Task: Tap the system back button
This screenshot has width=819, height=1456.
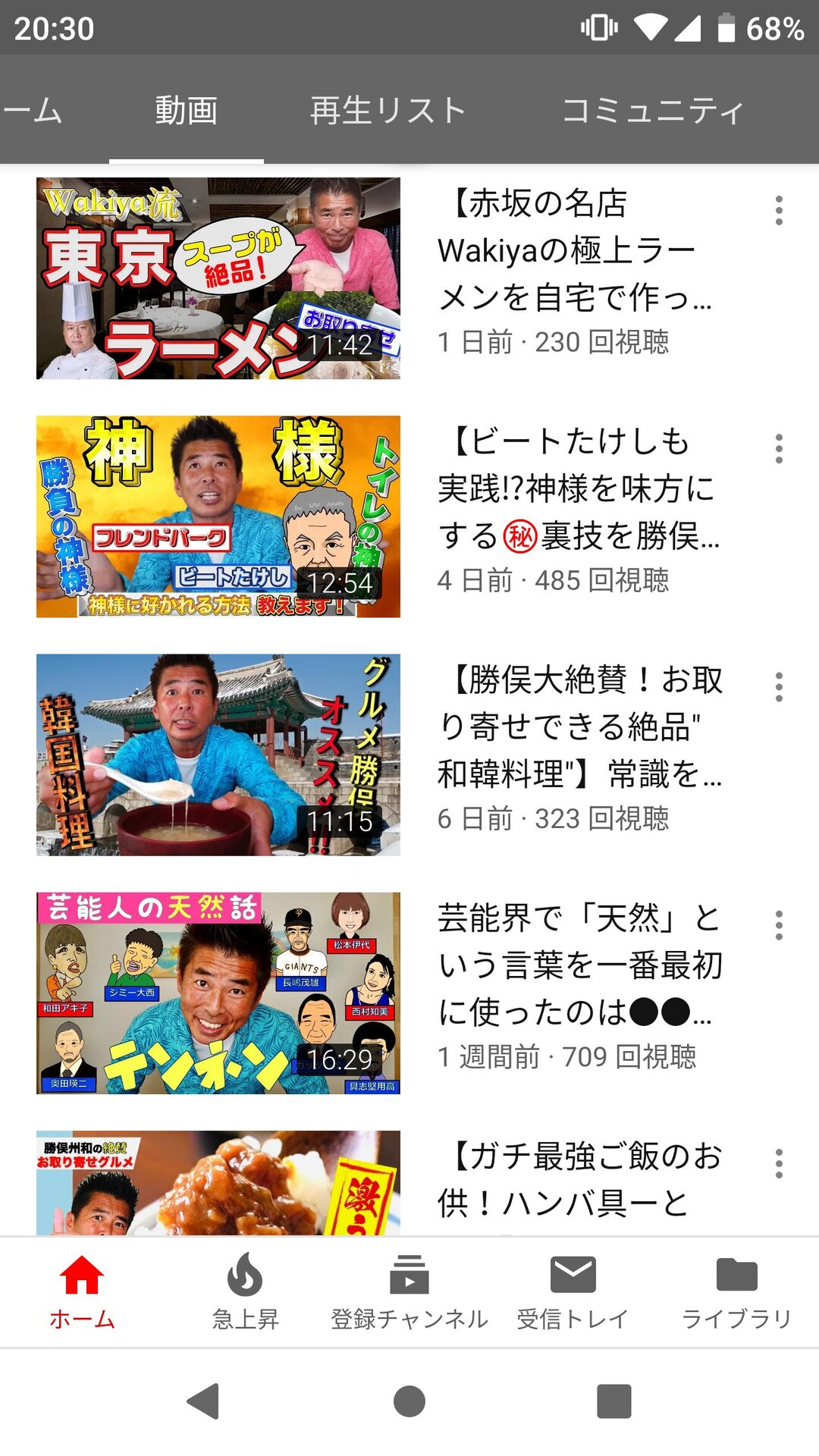Action: coord(204,1401)
